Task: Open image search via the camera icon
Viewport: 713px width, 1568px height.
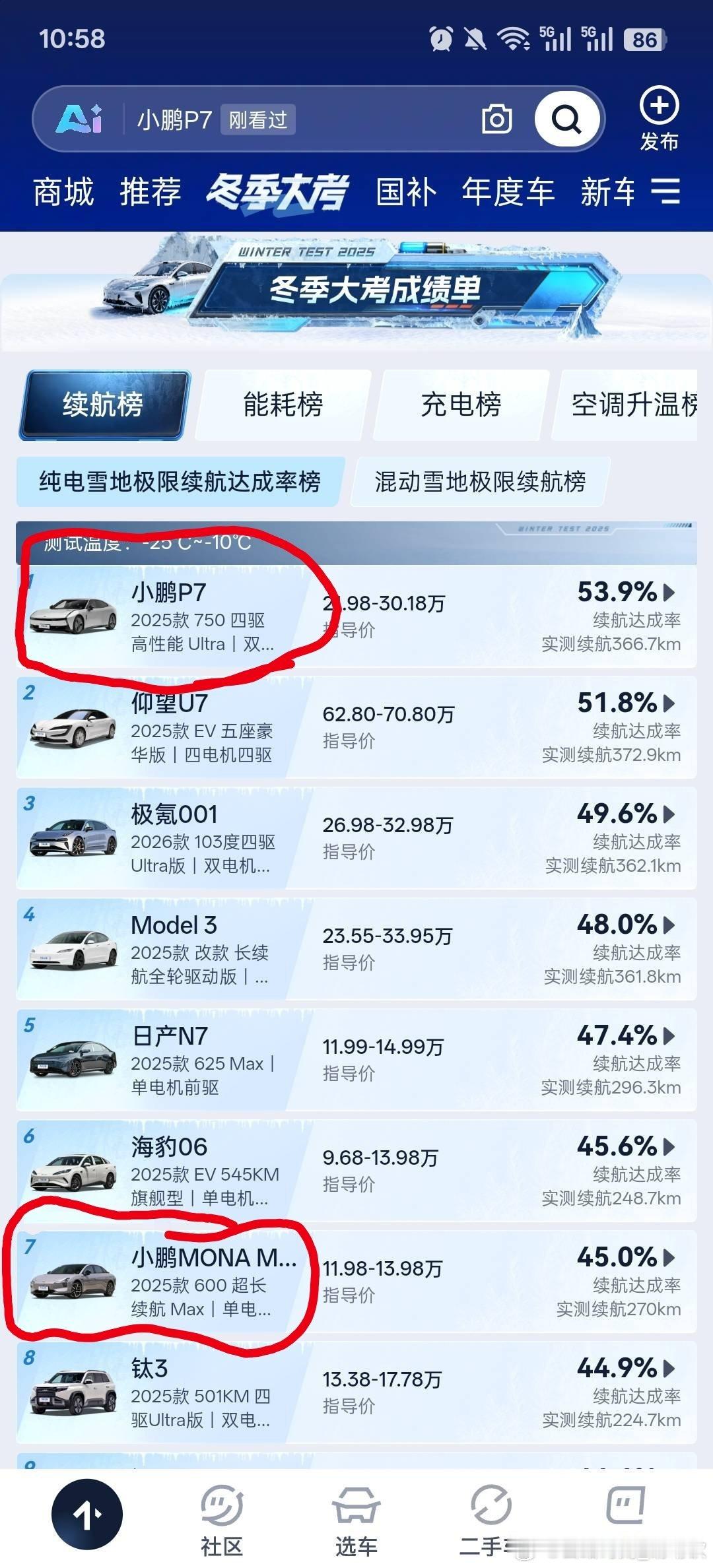Action: click(x=496, y=119)
